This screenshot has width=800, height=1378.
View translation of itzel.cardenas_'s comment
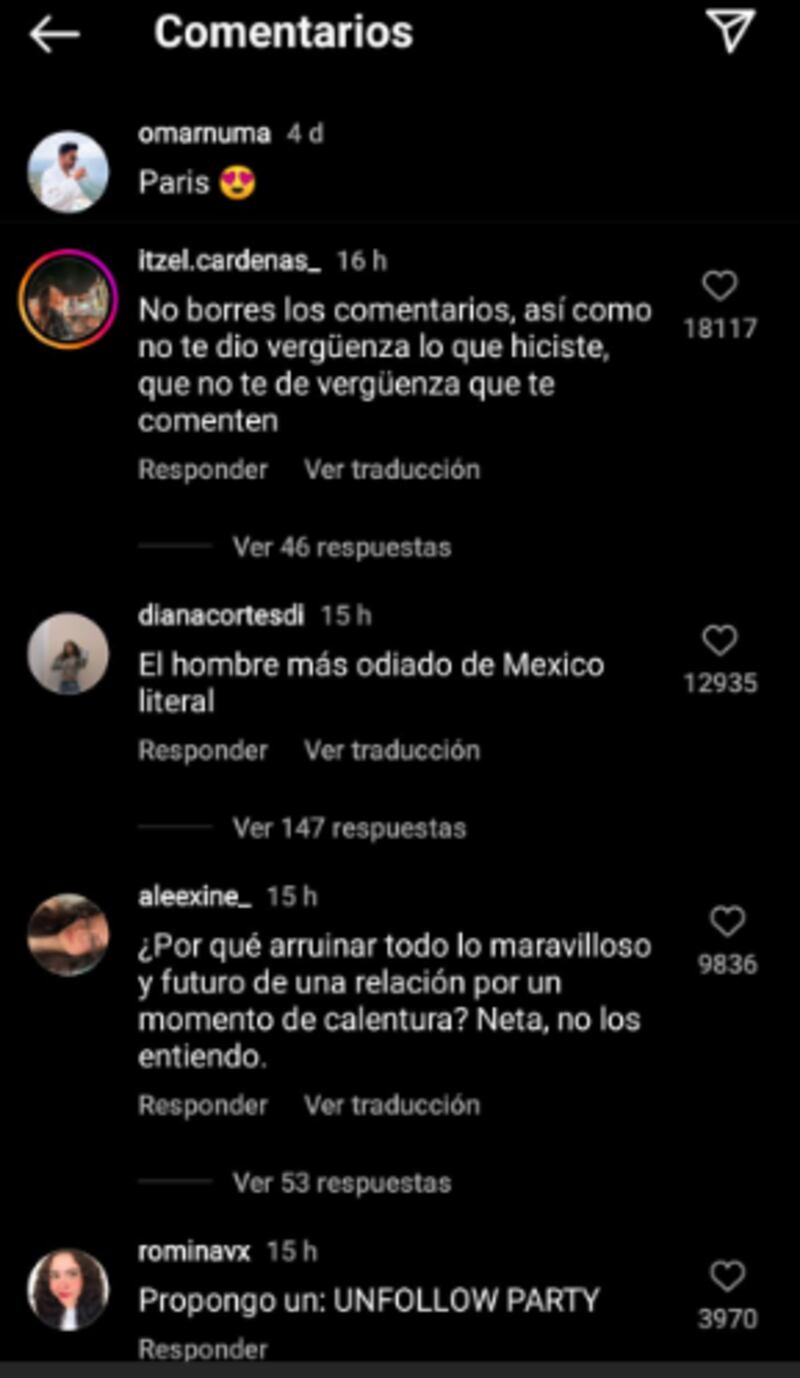[x=392, y=469]
